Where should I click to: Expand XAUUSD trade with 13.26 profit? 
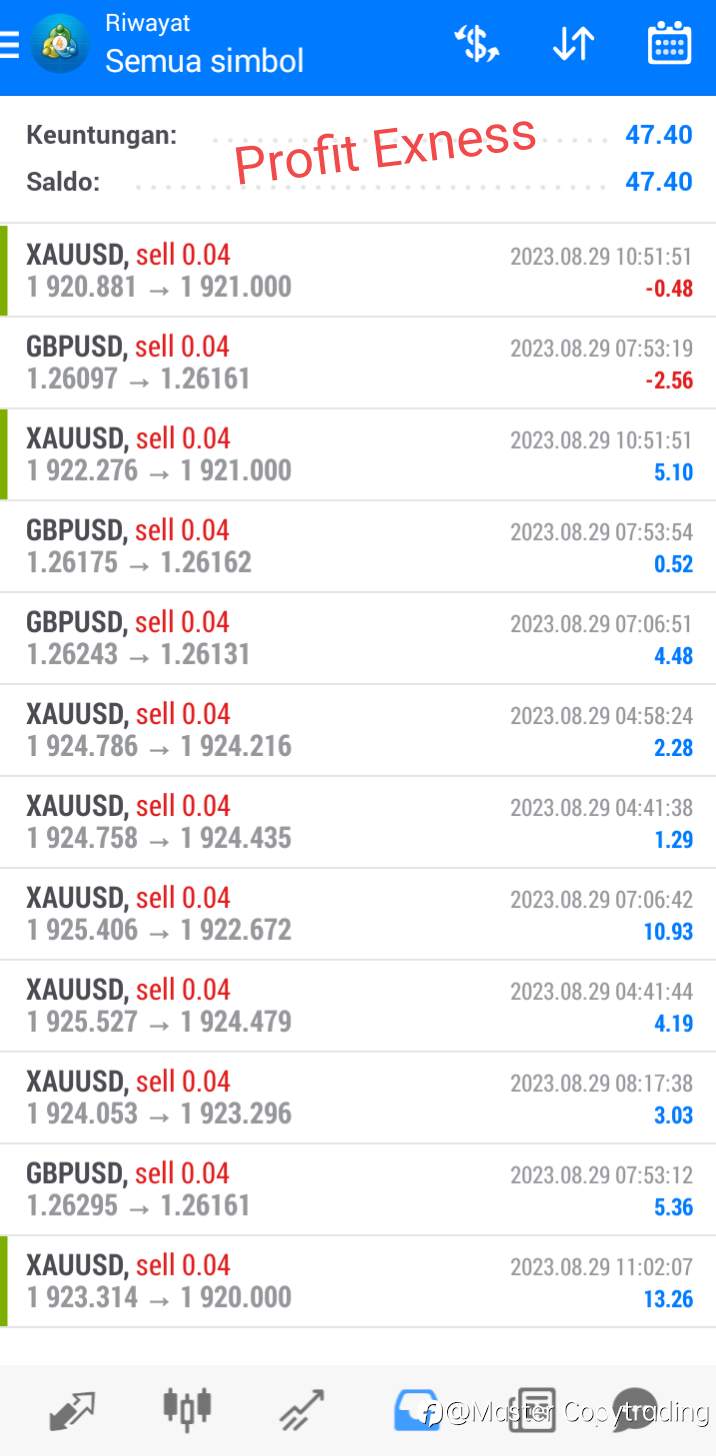pyautogui.click(x=358, y=1282)
